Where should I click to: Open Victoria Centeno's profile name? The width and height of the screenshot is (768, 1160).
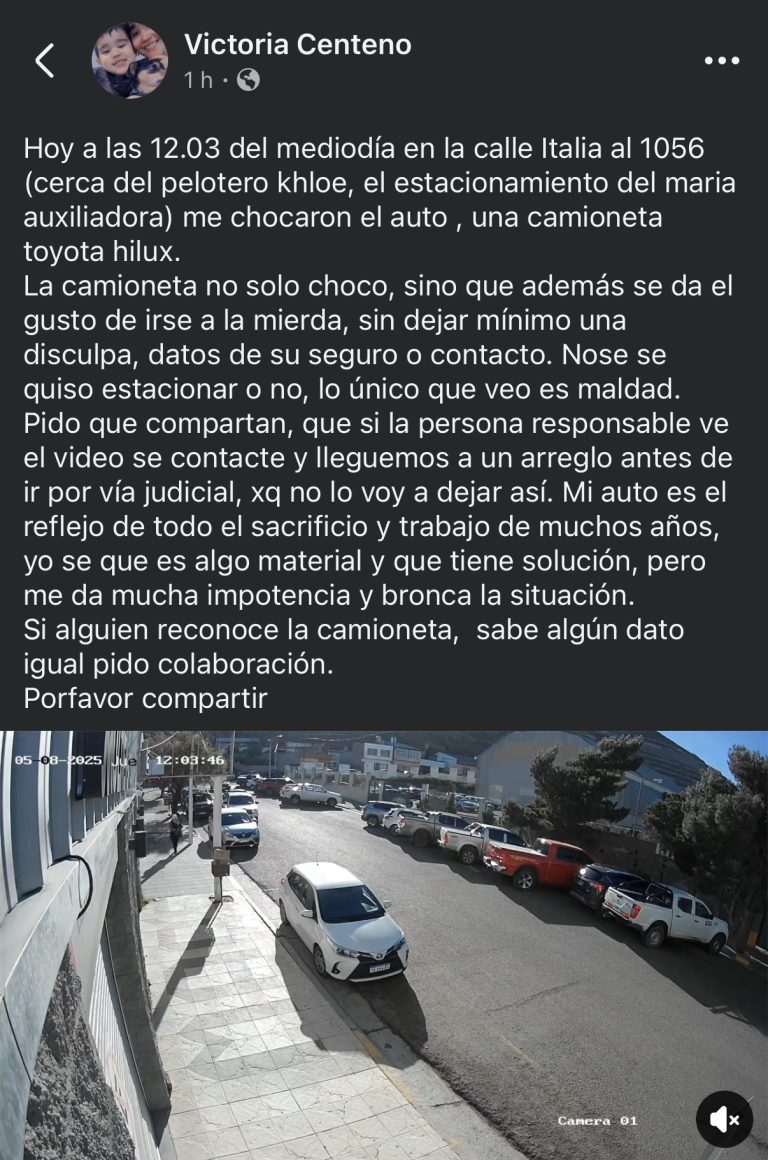point(297,44)
